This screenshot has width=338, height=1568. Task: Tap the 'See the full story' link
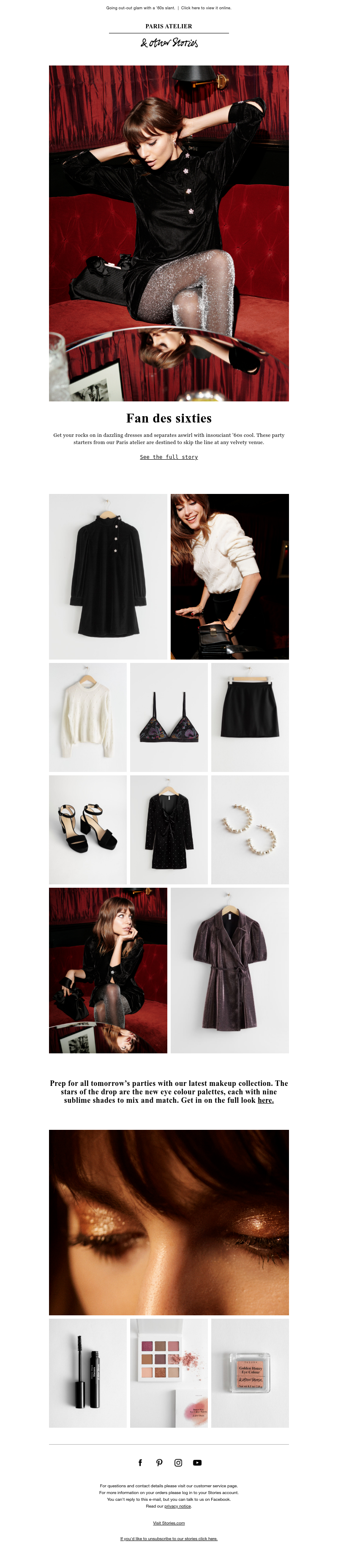[x=169, y=457]
